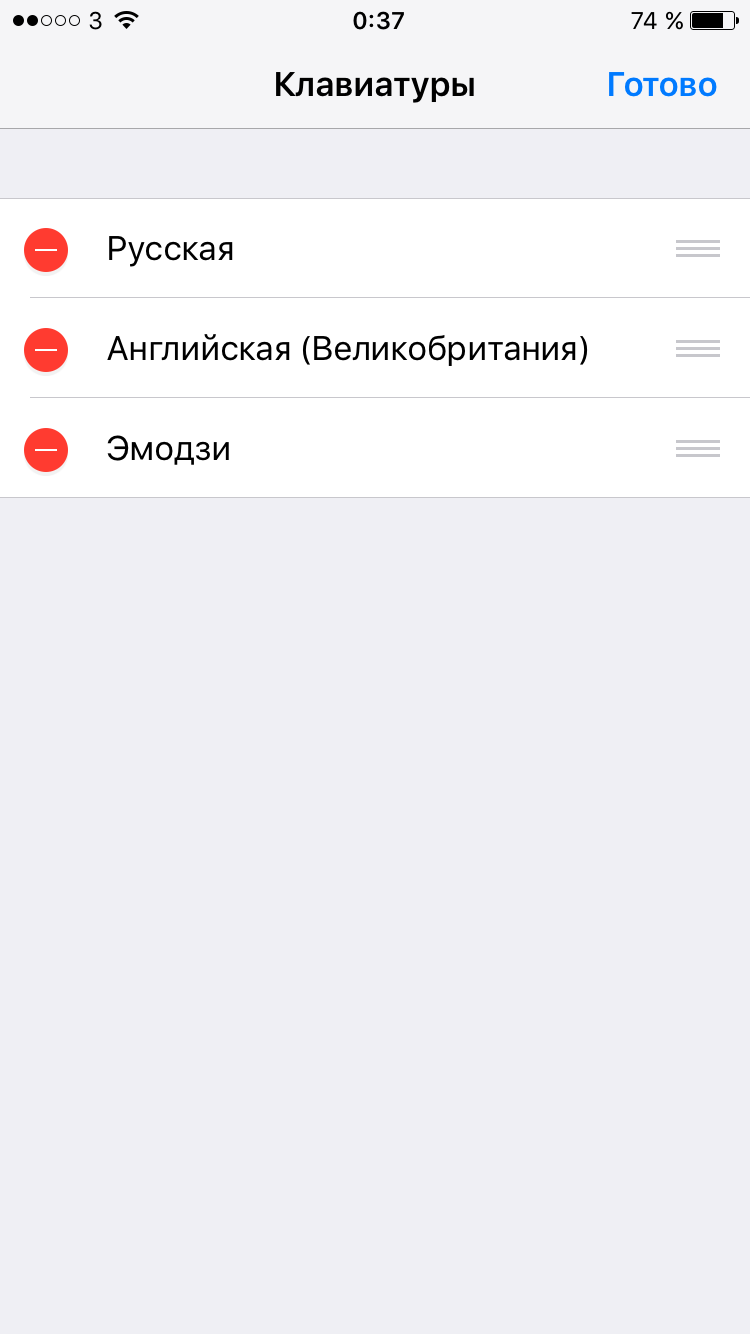Reveal delete for Эмодзи via minus toggle
Image resolution: width=750 pixels, height=1334 pixels.
tap(46, 450)
